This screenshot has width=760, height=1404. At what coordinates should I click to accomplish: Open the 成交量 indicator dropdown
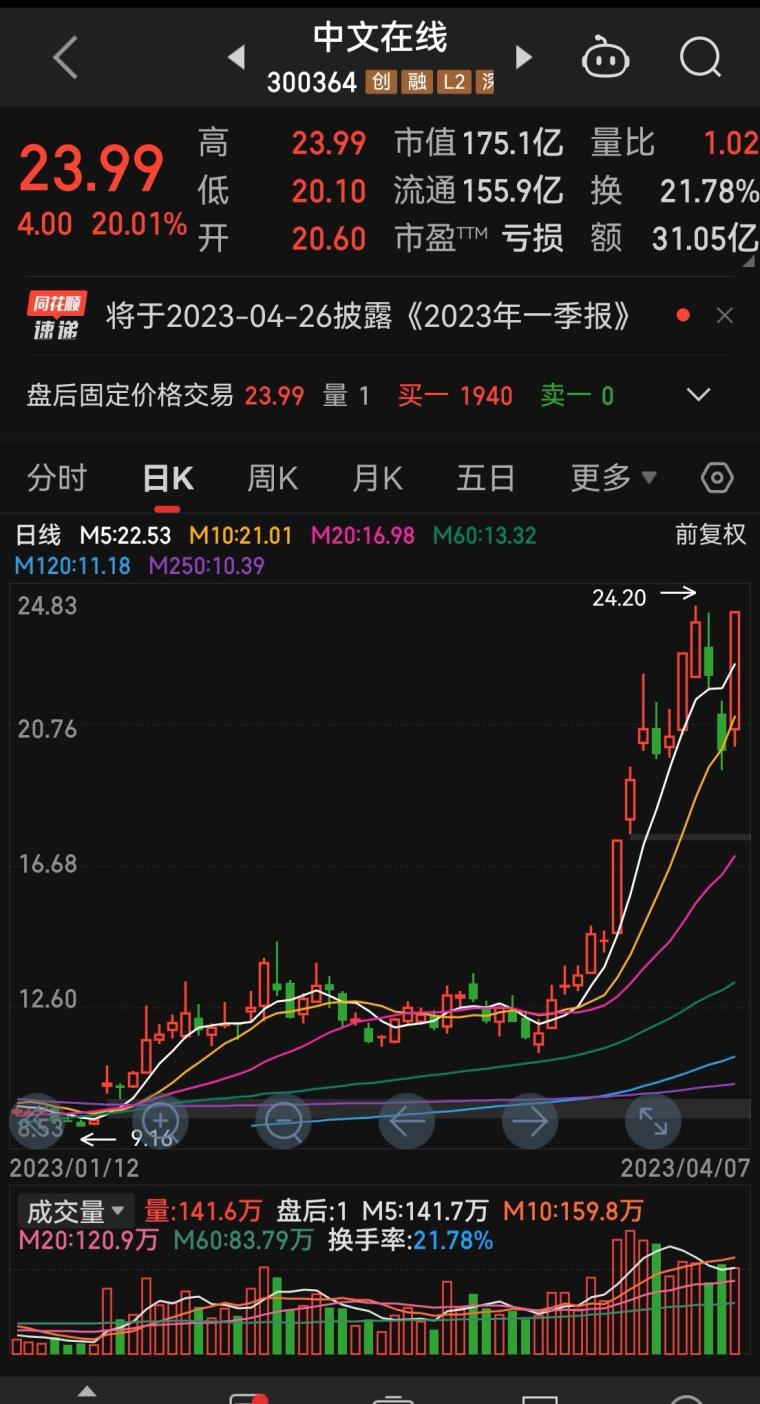coord(76,1212)
